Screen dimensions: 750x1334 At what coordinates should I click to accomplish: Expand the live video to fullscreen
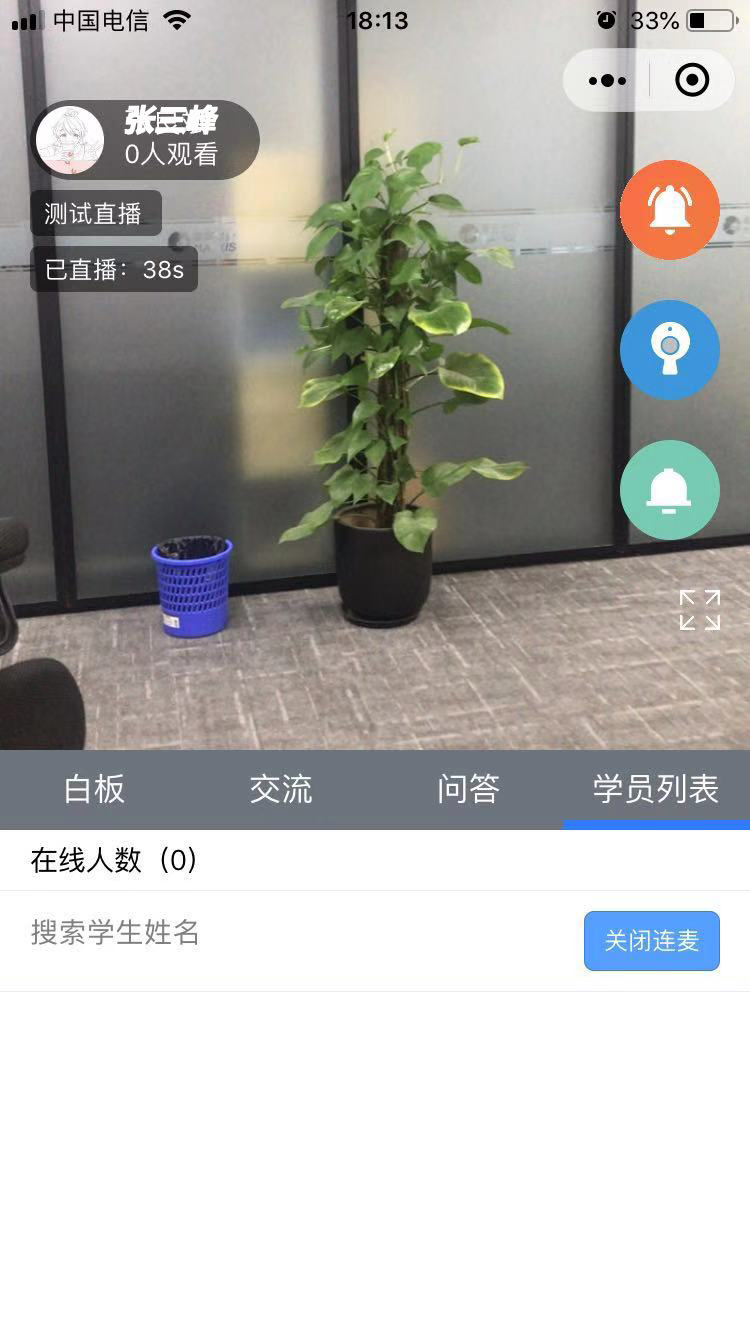[x=699, y=610]
